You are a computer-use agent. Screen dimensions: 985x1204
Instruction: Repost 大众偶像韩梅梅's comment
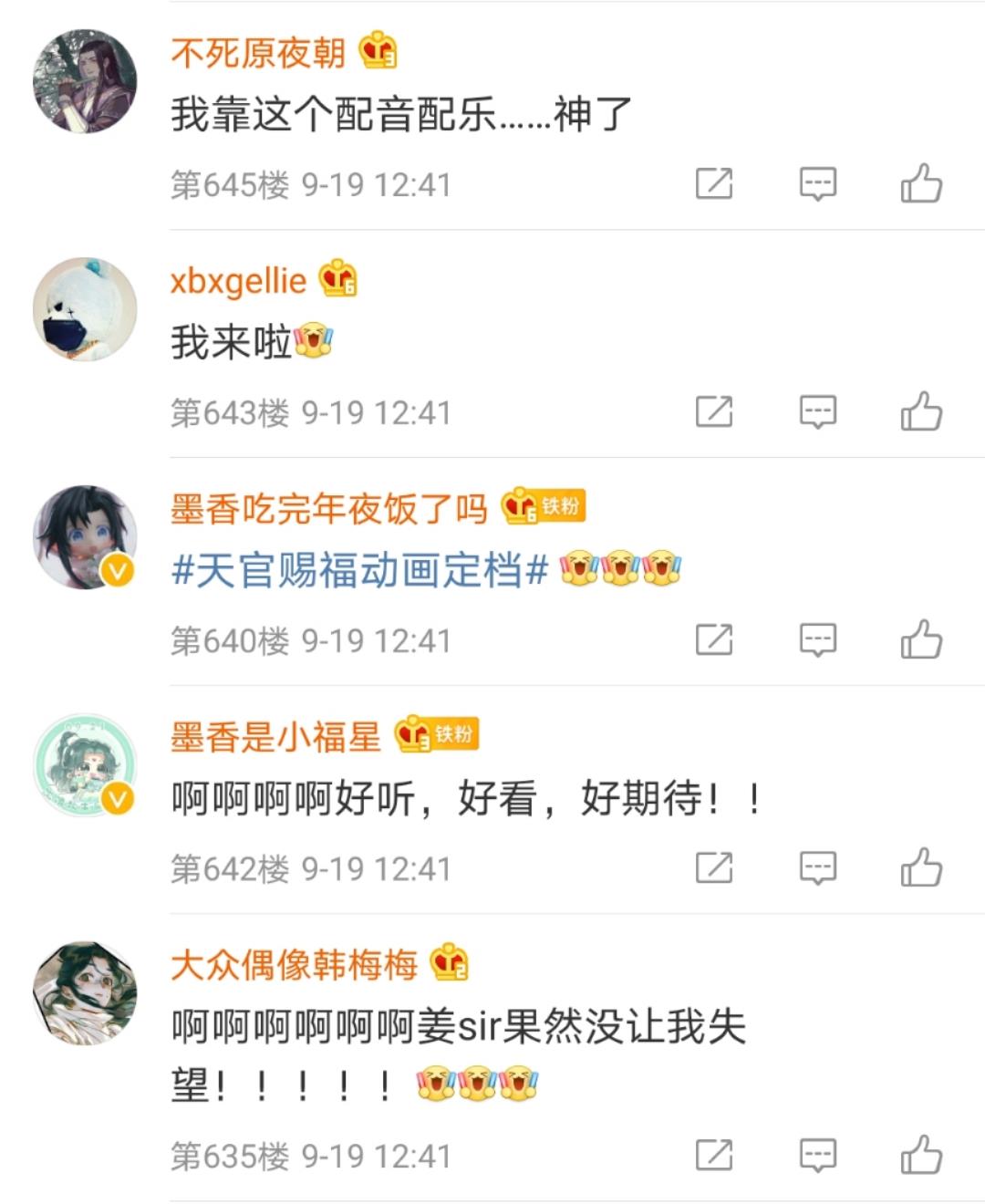(x=714, y=1155)
